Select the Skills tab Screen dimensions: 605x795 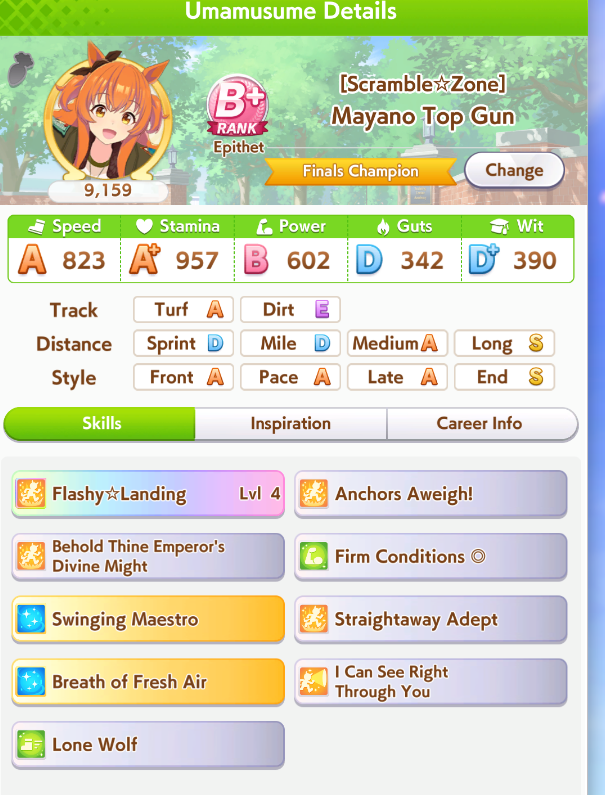coord(100,423)
